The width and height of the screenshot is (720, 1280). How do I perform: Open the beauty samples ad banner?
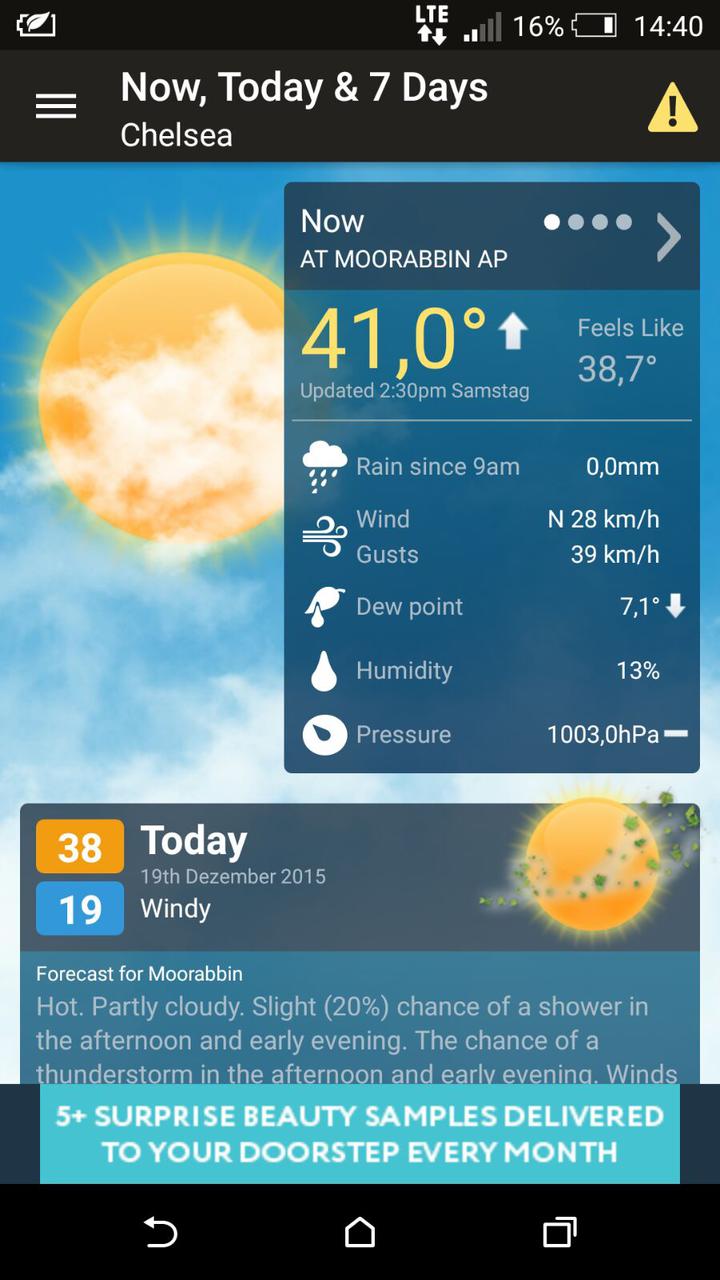(x=360, y=1134)
